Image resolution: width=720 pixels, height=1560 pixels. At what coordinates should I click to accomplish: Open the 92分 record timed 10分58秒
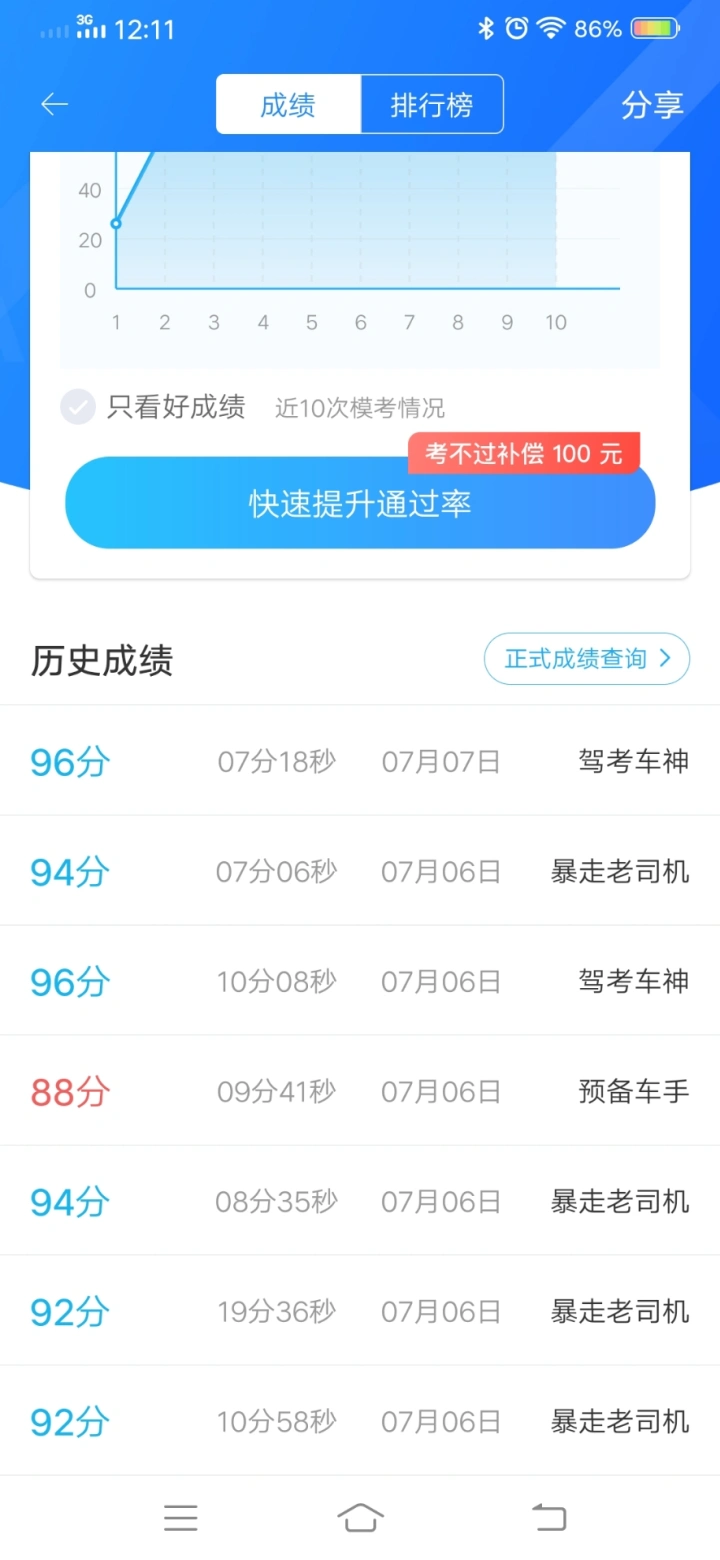tap(360, 1421)
